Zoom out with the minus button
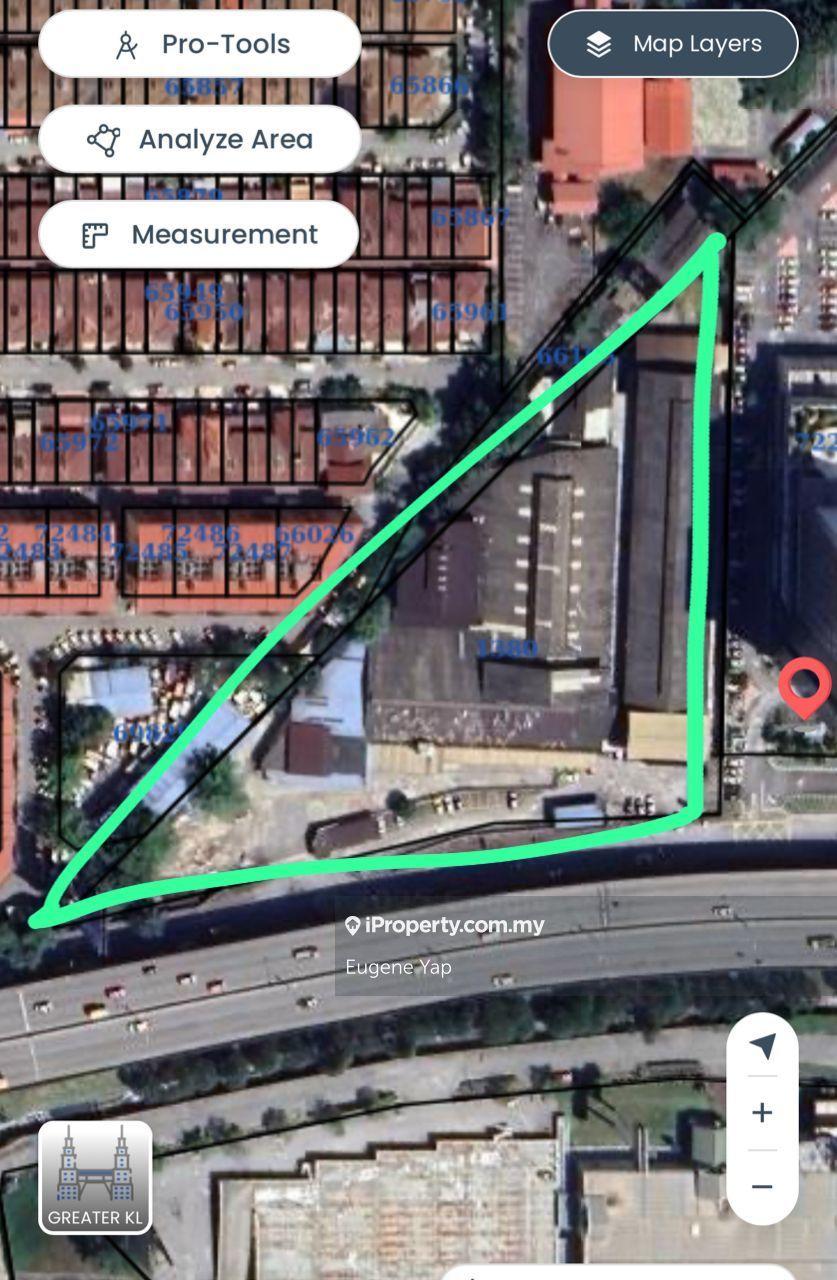Image resolution: width=837 pixels, height=1280 pixels. [x=762, y=1186]
